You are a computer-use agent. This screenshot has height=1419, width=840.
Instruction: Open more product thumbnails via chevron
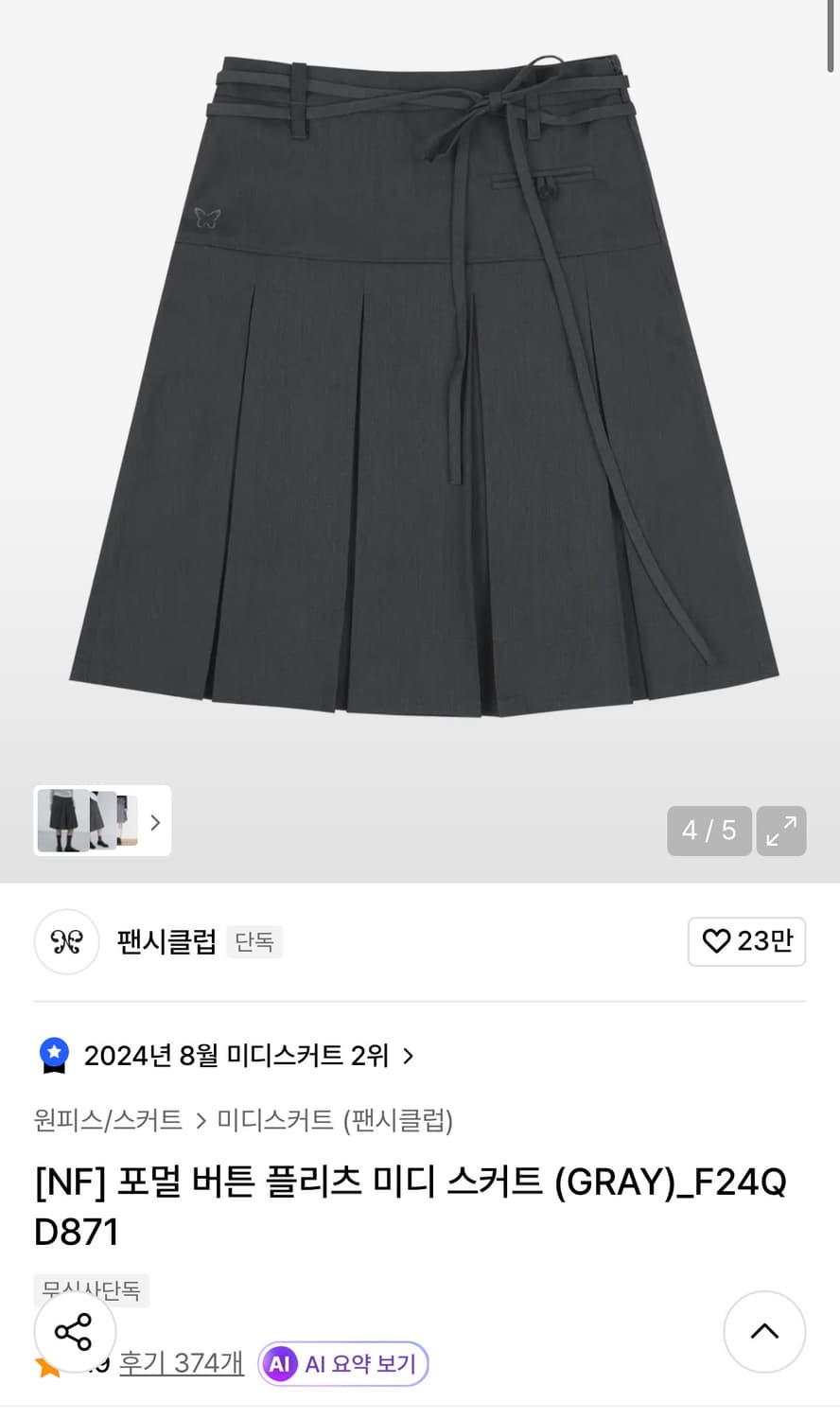pyautogui.click(x=154, y=821)
